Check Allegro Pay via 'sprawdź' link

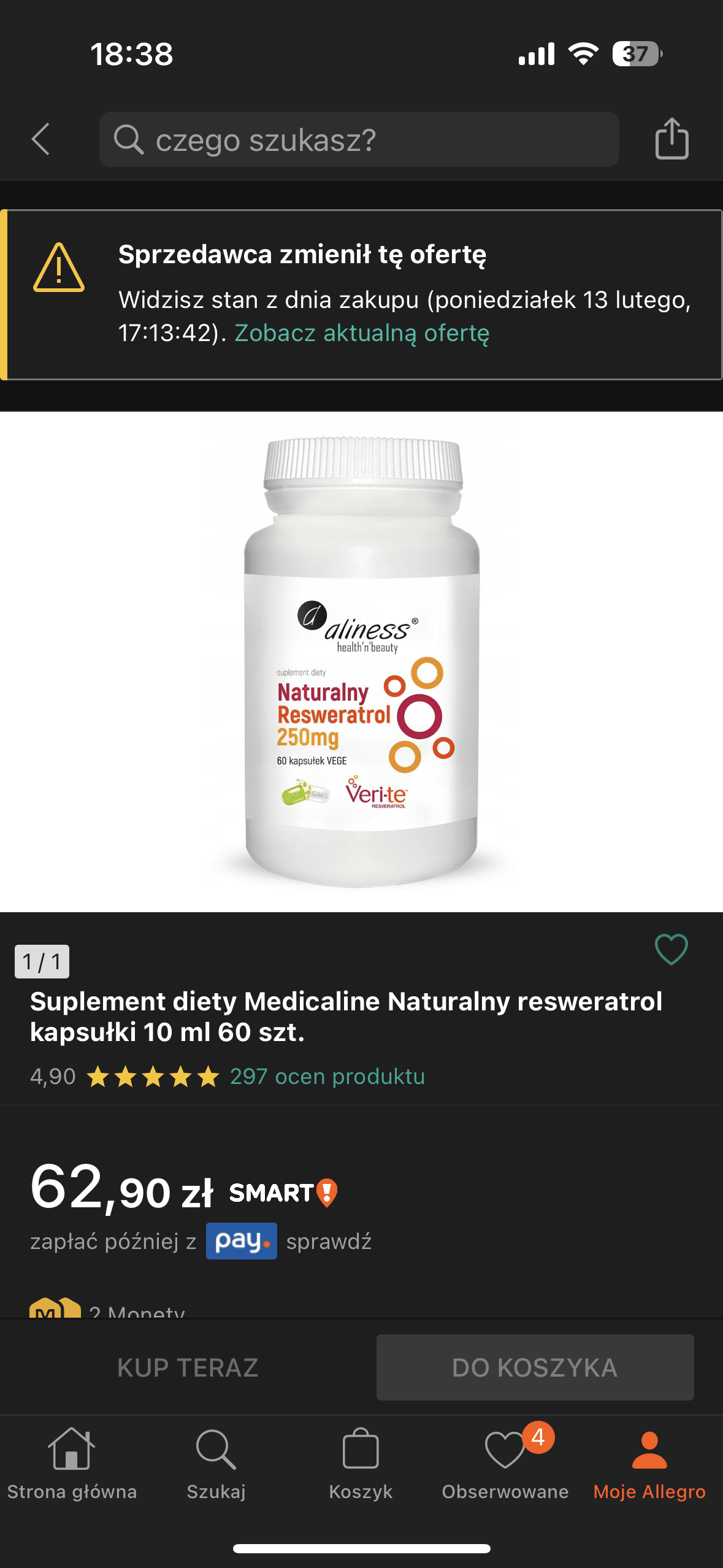[x=329, y=1242]
